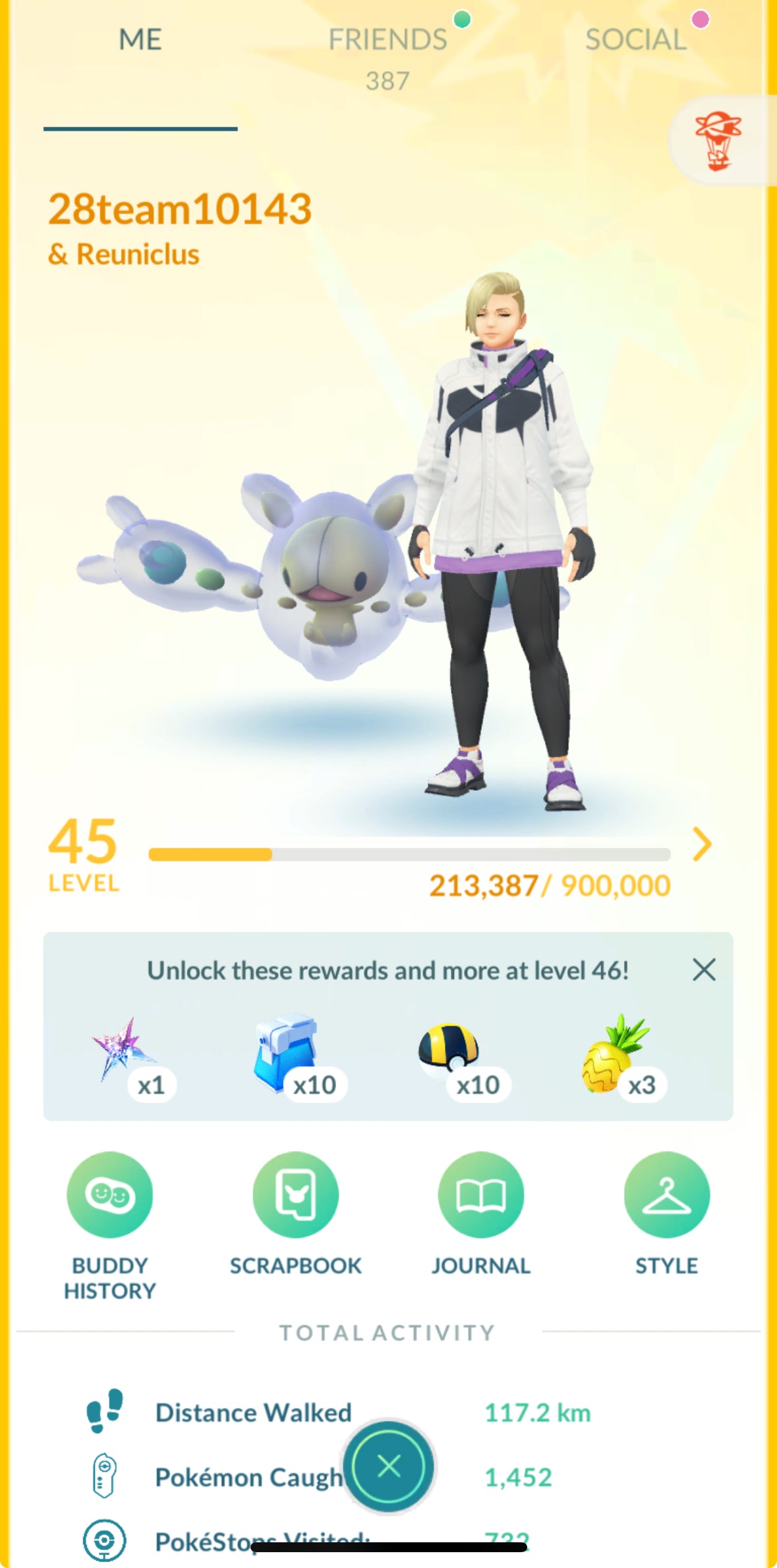Select the Me tab
This screenshot has width=777, height=1568.
point(140,41)
